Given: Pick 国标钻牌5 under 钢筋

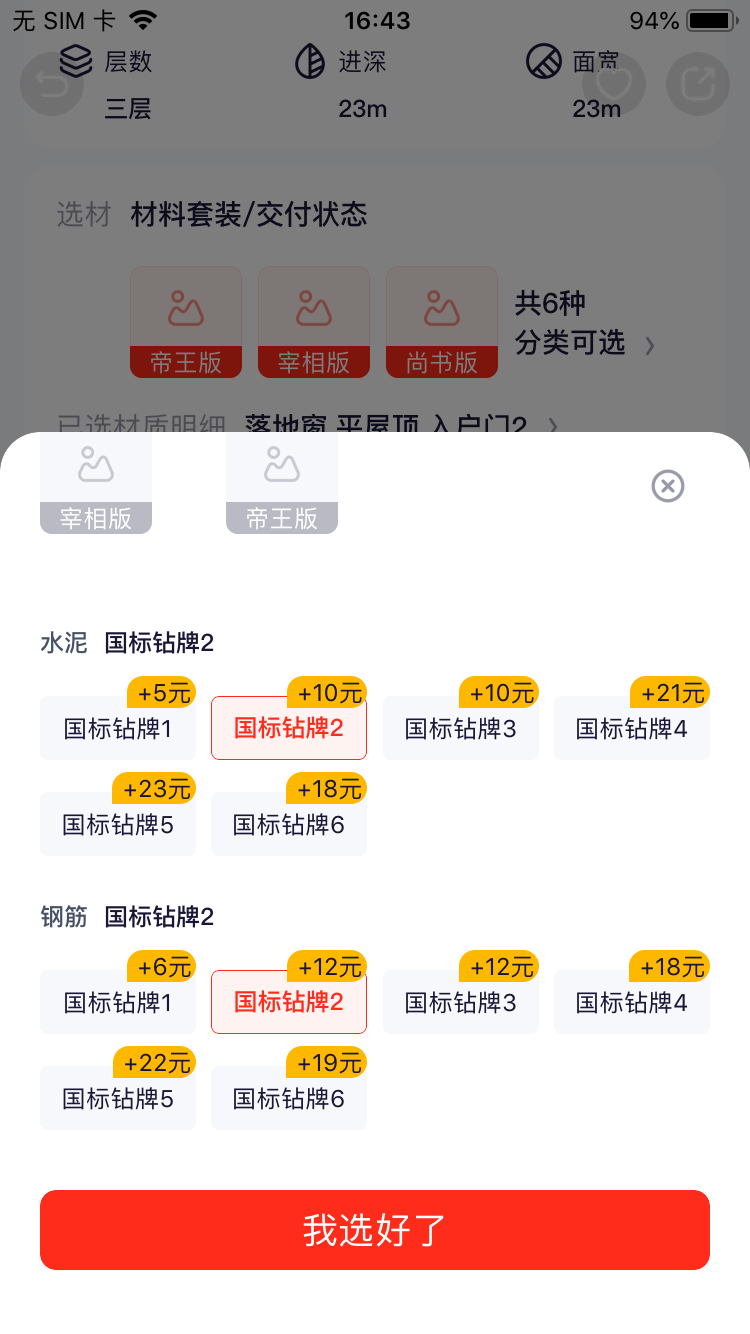Looking at the screenshot, I should pyautogui.click(x=118, y=1098).
